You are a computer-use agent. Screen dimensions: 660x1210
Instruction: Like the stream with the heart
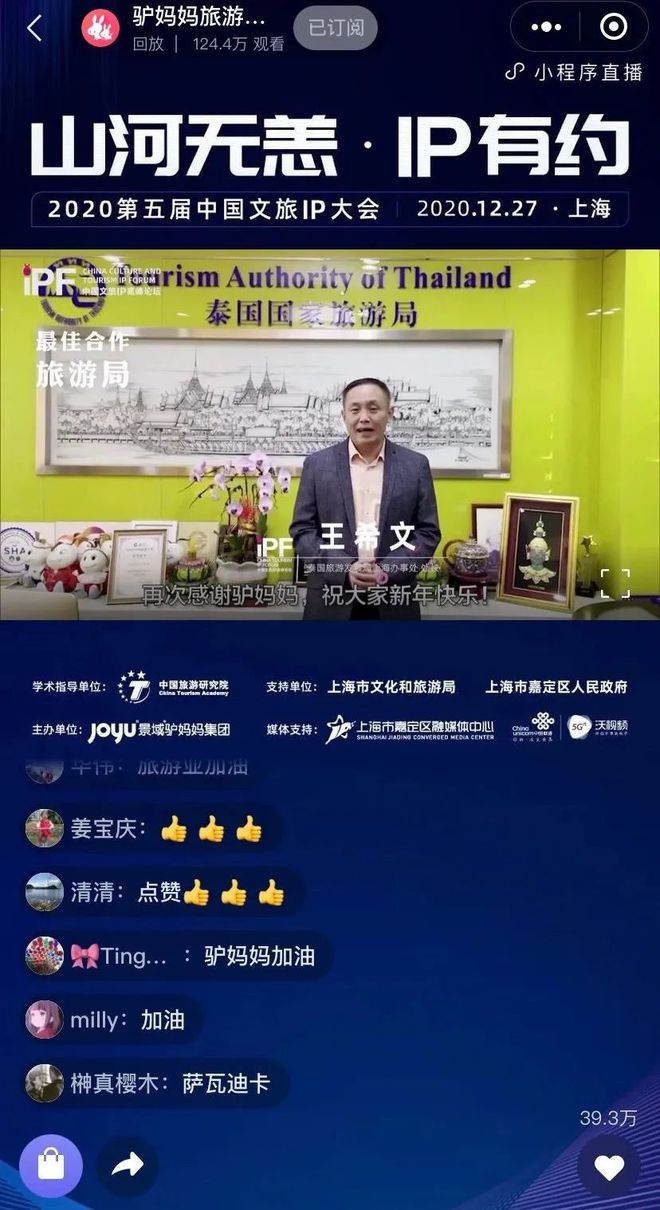[609, 1167]
